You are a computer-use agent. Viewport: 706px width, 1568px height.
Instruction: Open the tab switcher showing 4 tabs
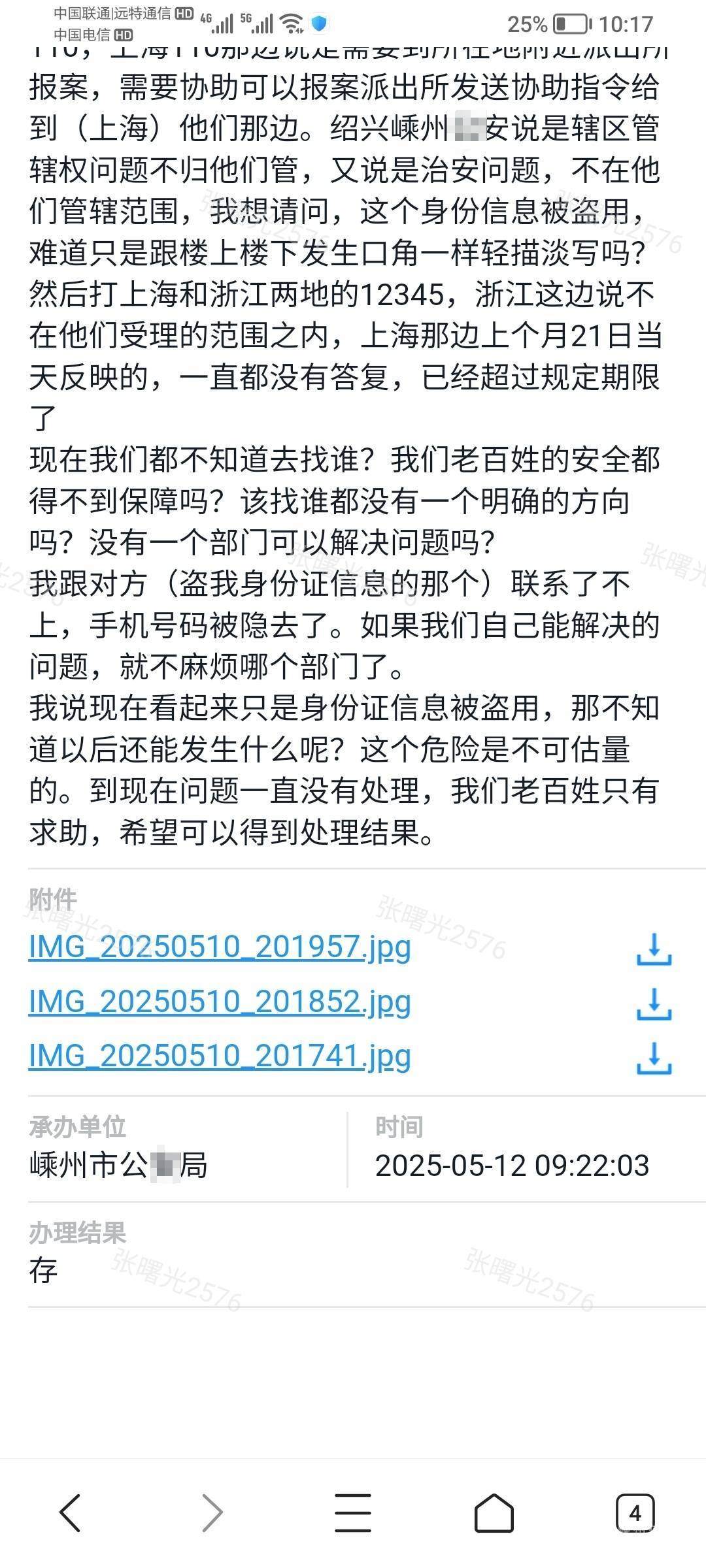(635, 1512)
